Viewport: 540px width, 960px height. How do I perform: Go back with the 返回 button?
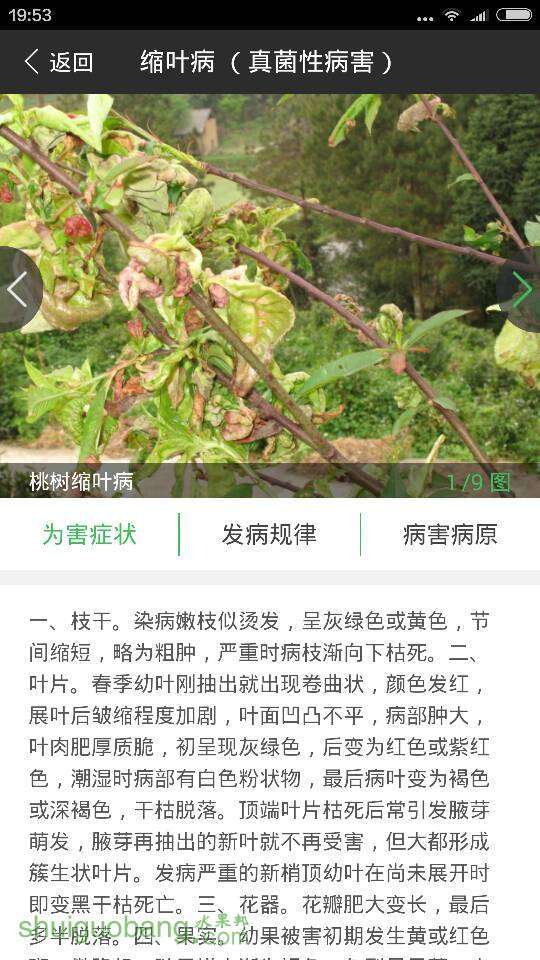point(58,62)
